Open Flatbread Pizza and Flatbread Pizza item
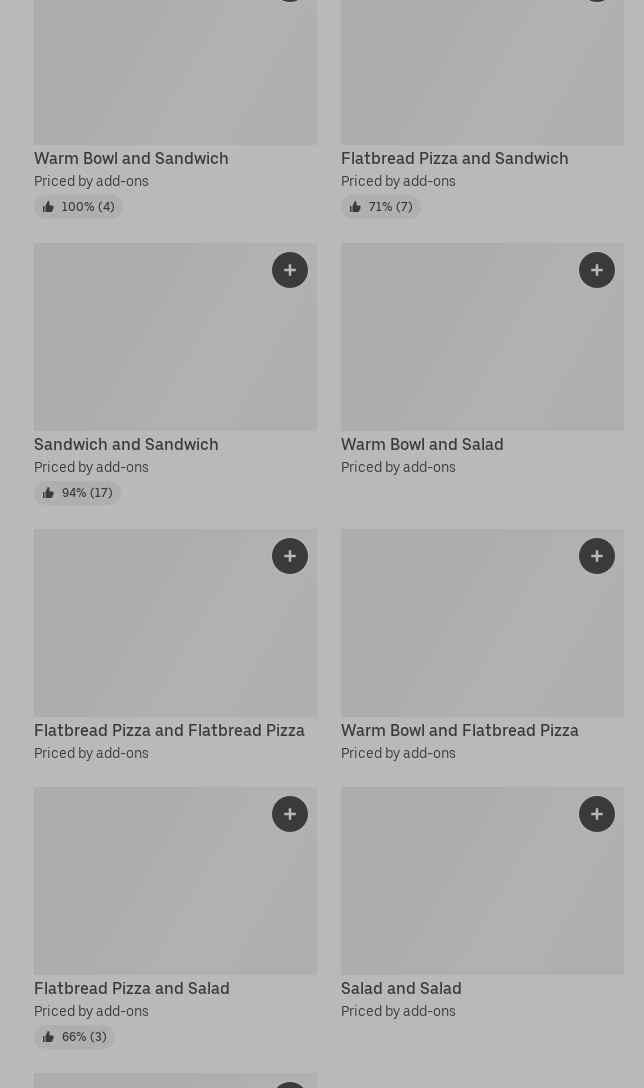This screenshot has width=644, height=1088. point(169,730)
